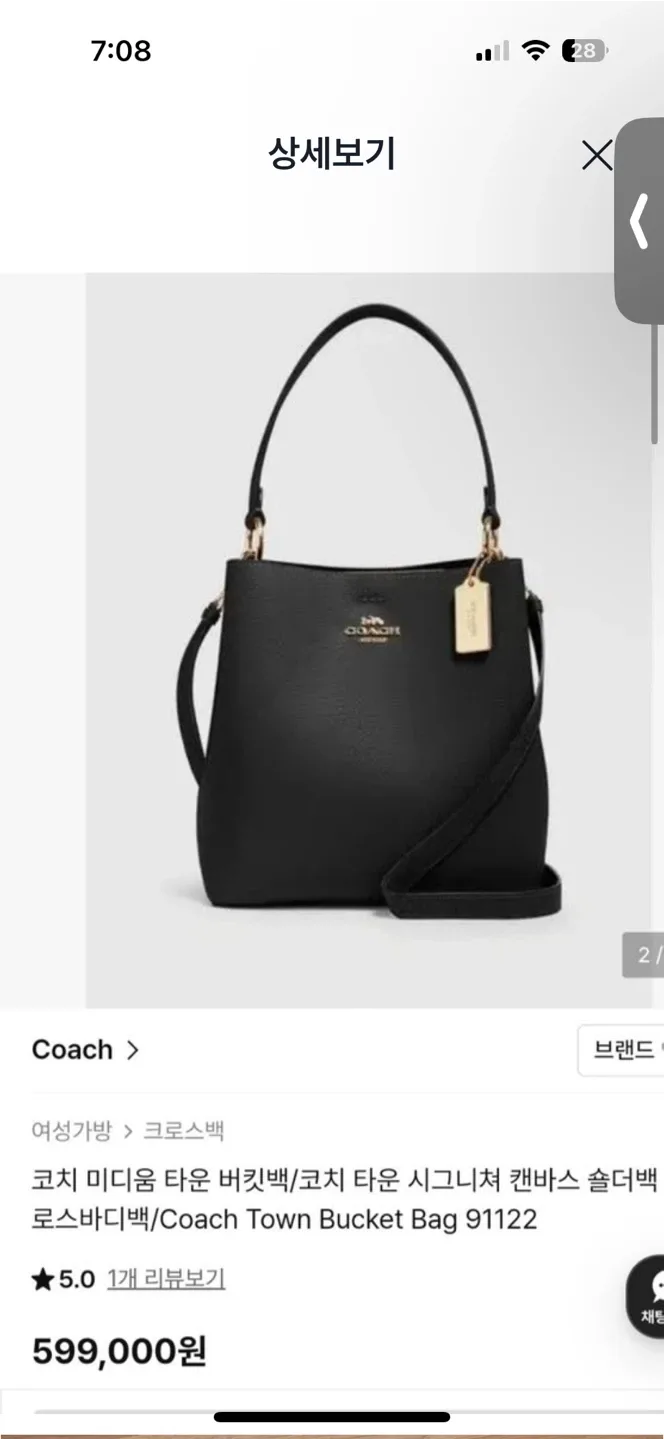This screenshot has height=1440, width=664.
Task: View the 1개 리뷰보기 review link
Action: coord(166,1278)
